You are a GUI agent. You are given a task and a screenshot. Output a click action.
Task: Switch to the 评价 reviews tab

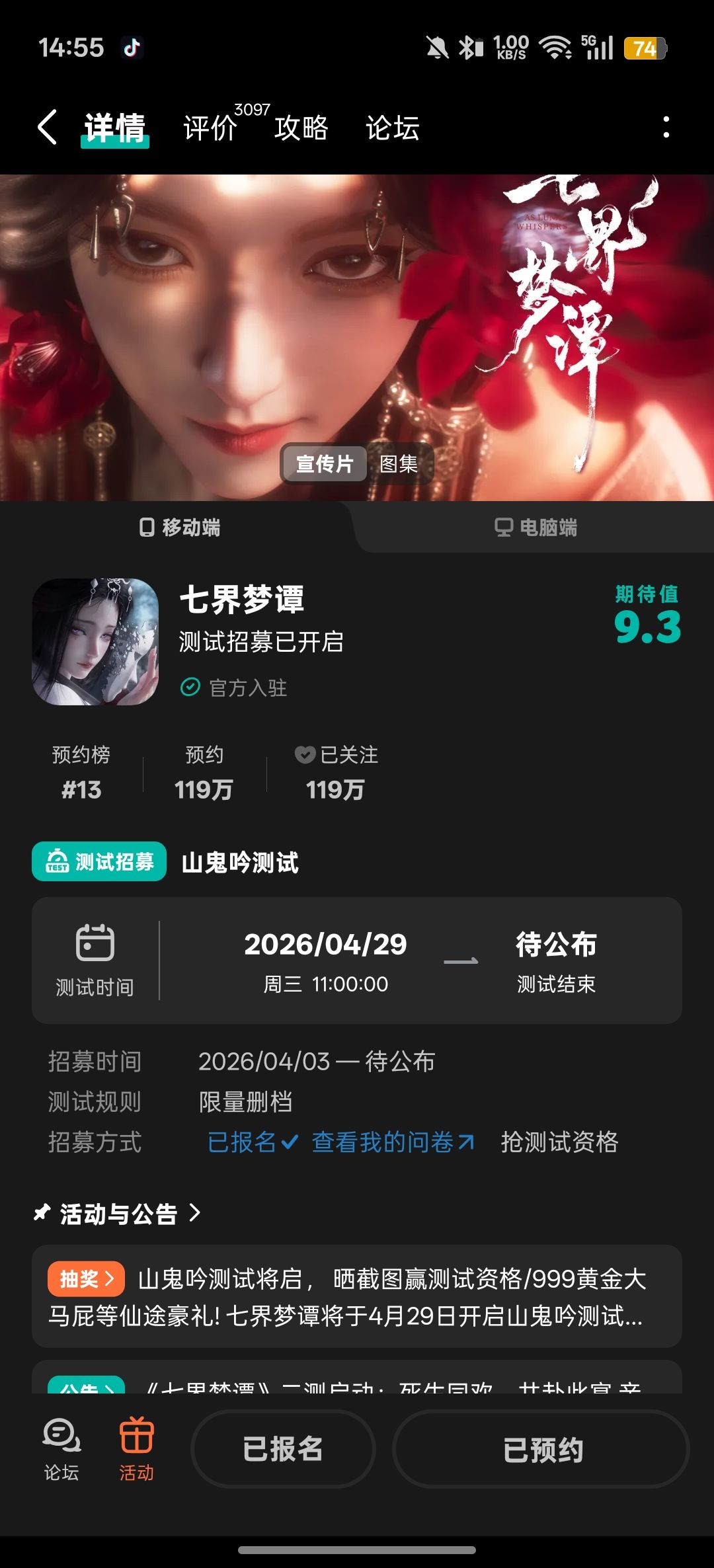210,127
